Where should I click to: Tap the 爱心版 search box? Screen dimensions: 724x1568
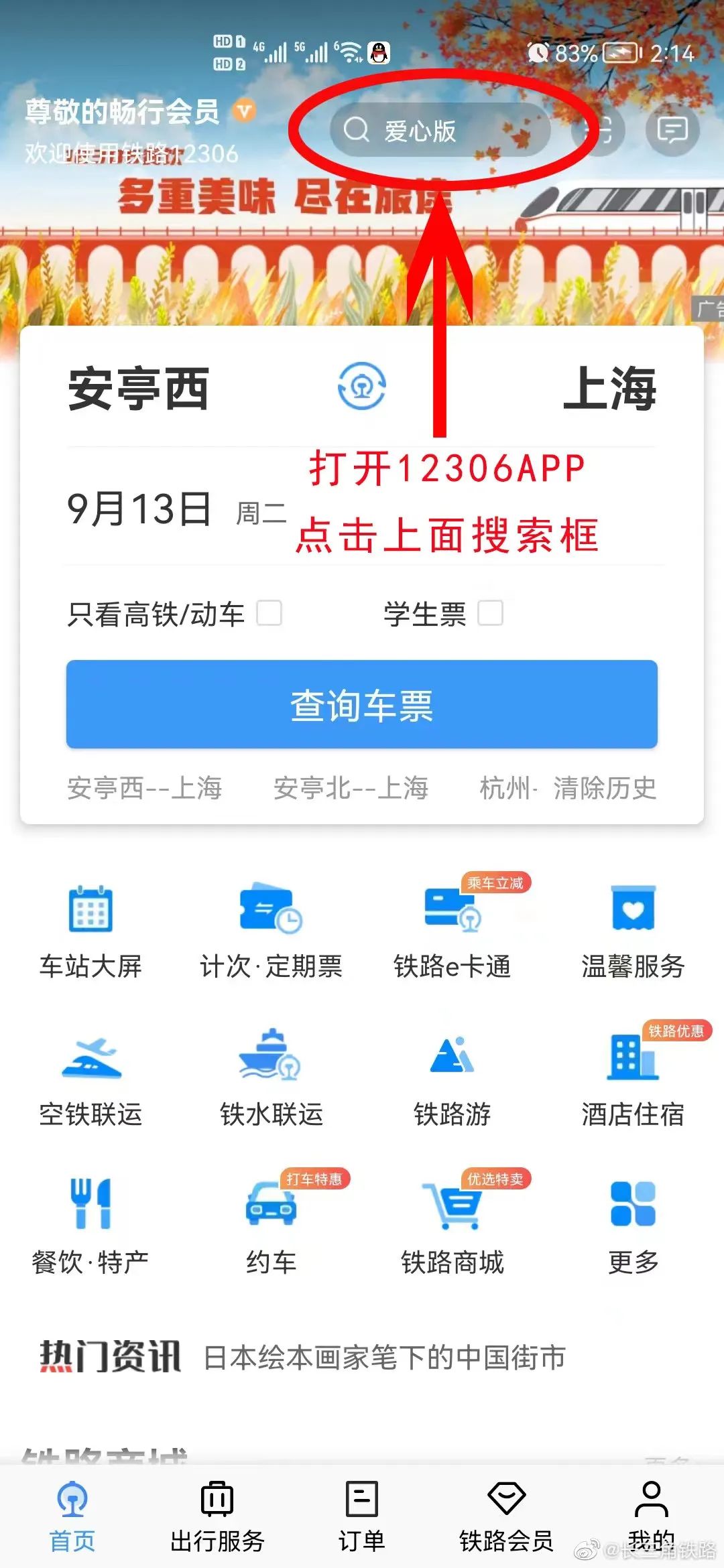(x=439, y=130)
